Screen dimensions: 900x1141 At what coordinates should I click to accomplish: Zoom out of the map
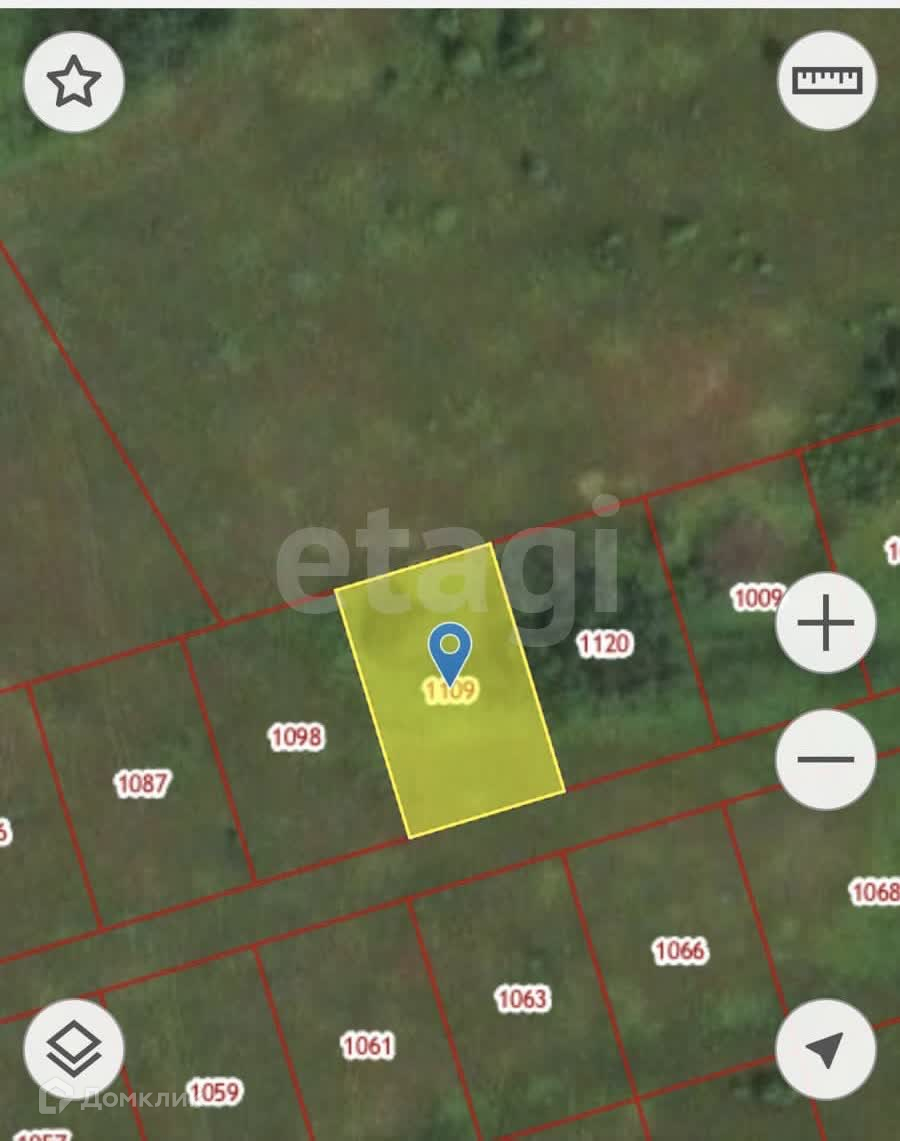(x=826, y=759)
